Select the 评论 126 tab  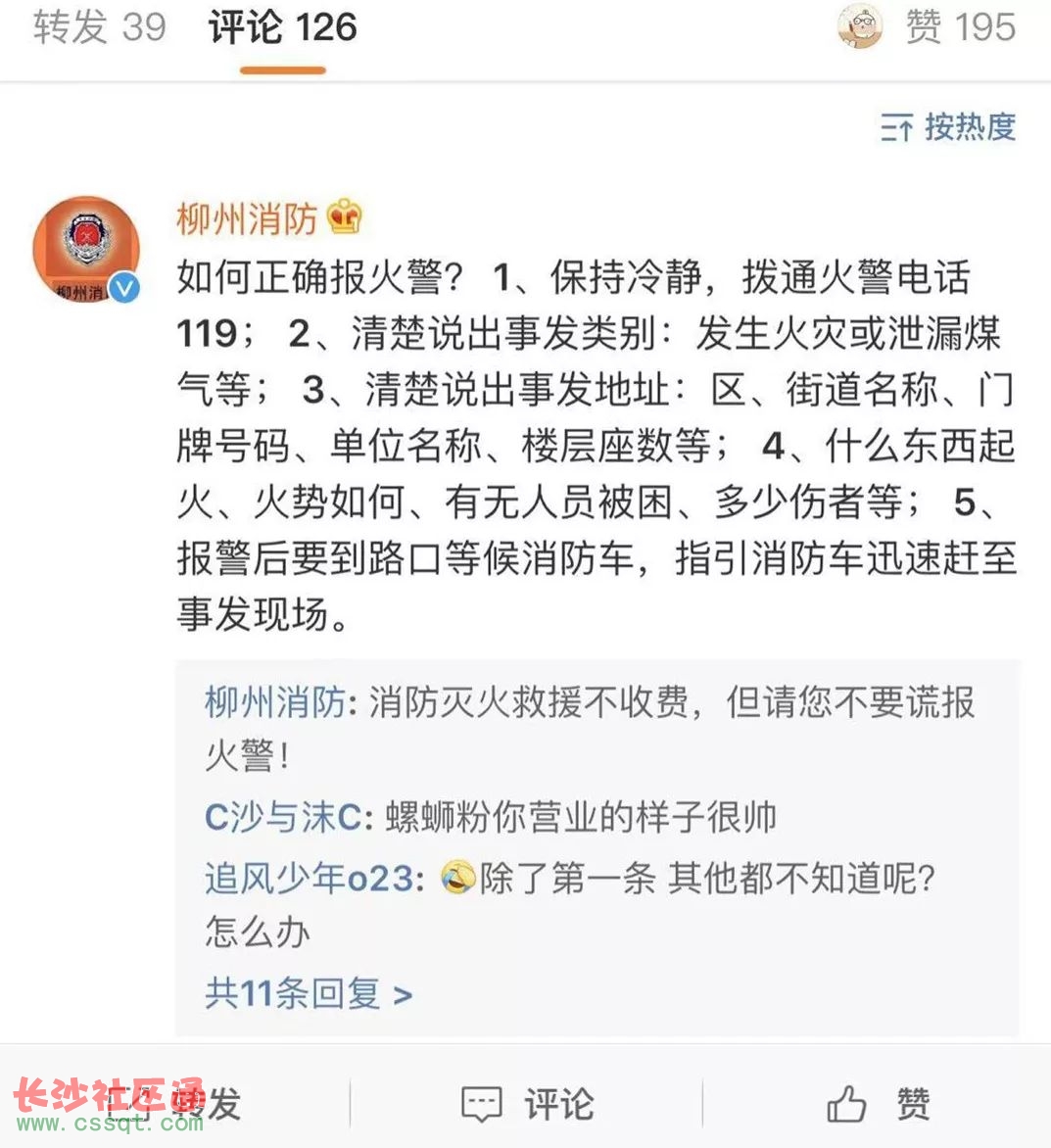[282, 27]
